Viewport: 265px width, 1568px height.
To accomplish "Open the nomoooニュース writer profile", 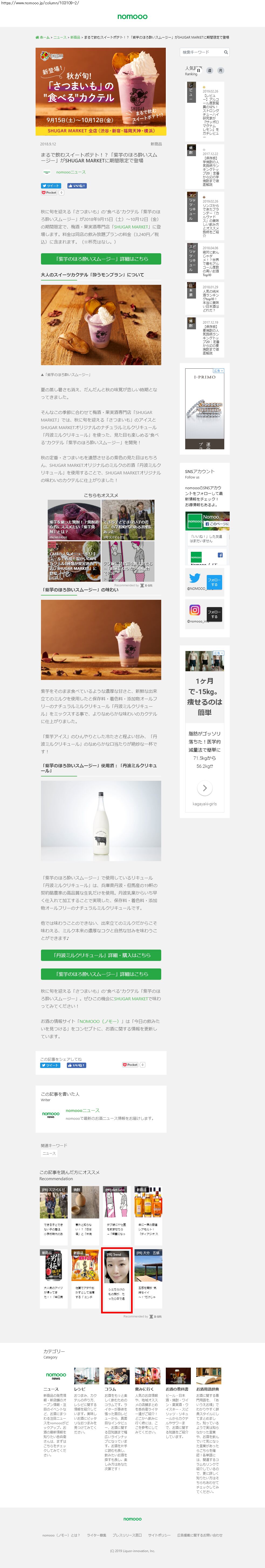I will click(83, 1110).
